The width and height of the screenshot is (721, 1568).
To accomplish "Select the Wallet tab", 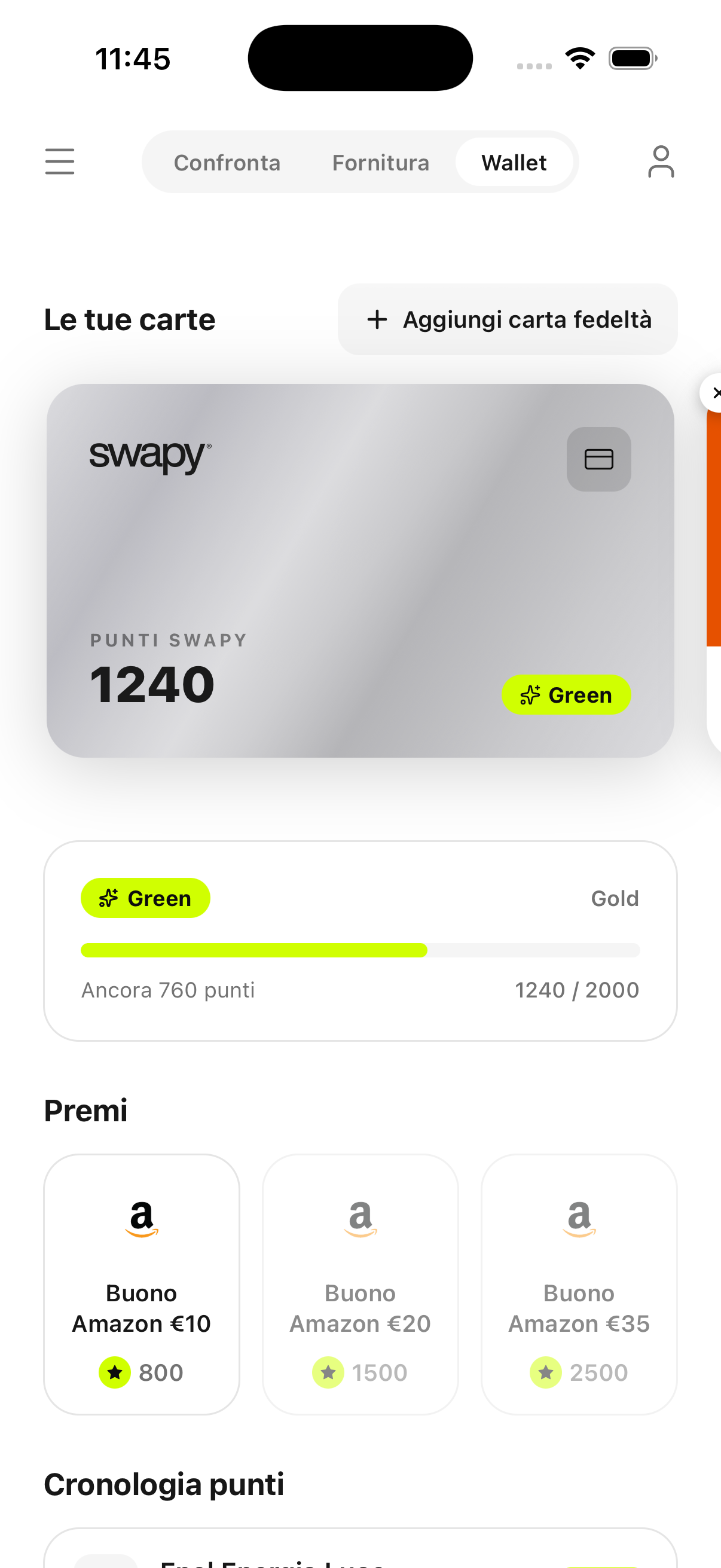I will [514, 163].
